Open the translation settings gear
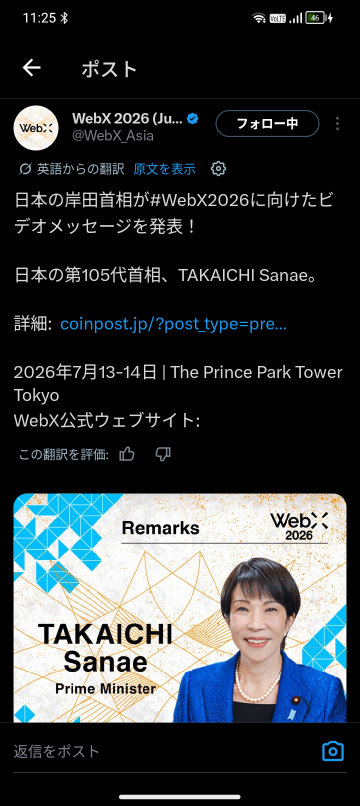Viewport: 360px width, 806px height. (x=219, y=168)
